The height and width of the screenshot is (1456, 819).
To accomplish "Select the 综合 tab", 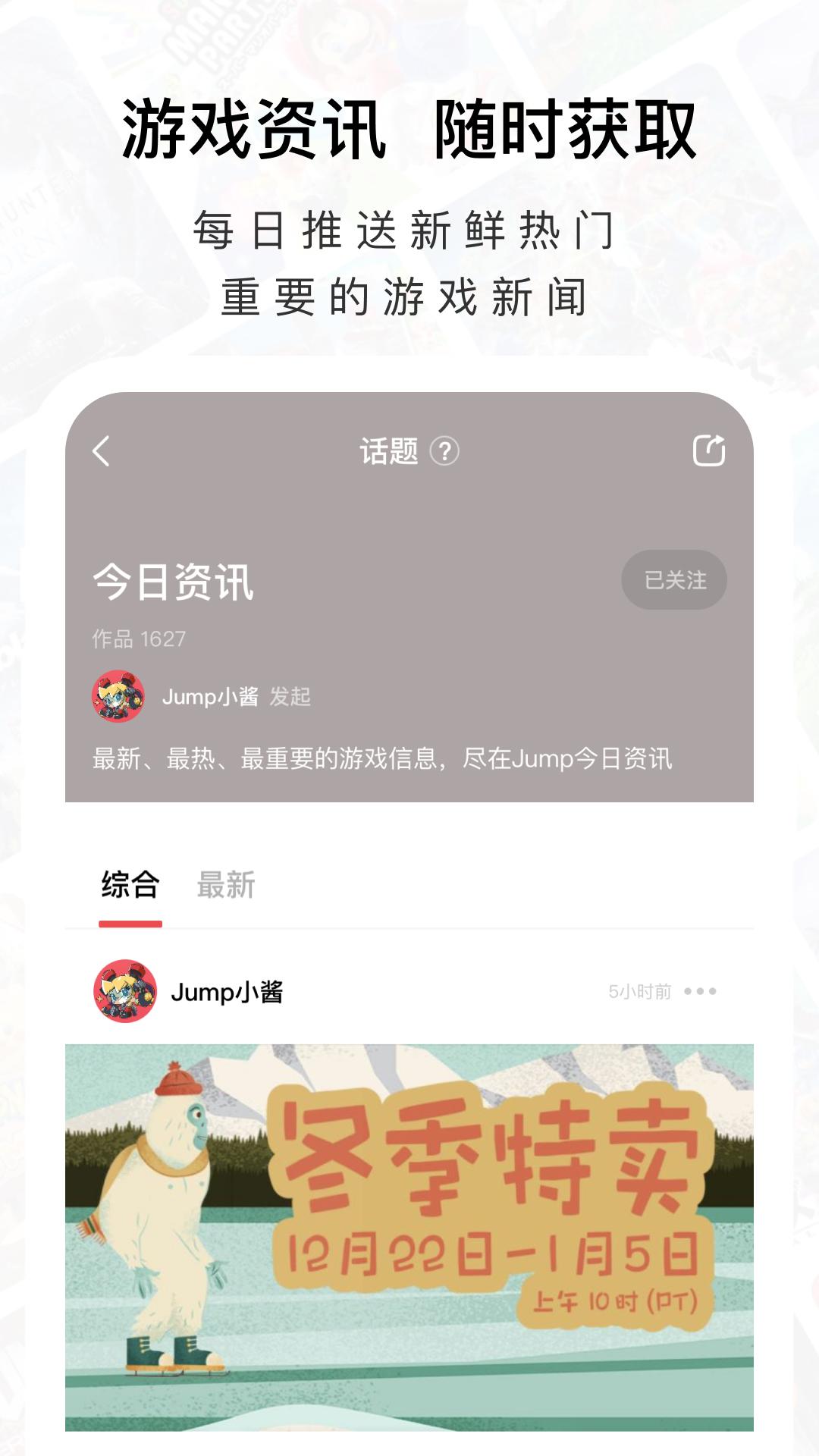I will (130, 882).
